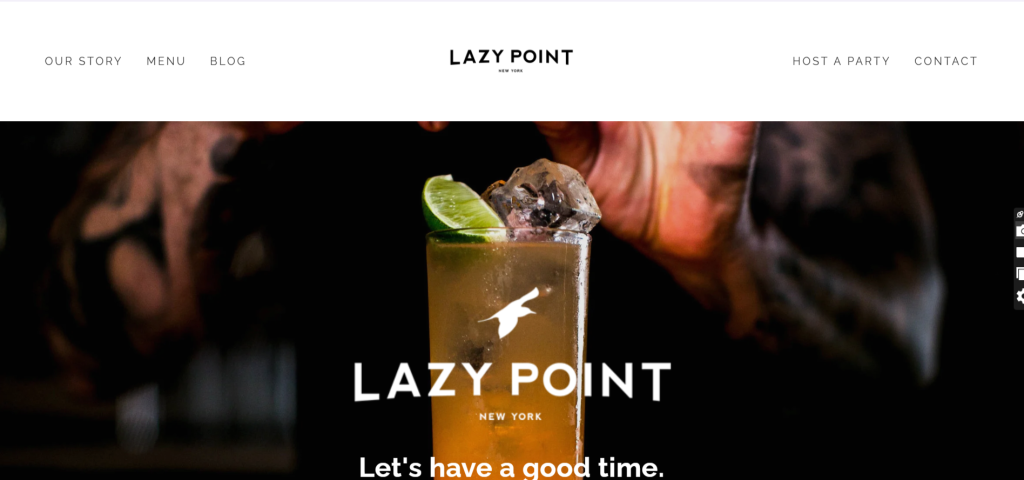Open Host a Party page
Image resolution: width=1024 pixels, height=480 pixels.
[841, 61]
